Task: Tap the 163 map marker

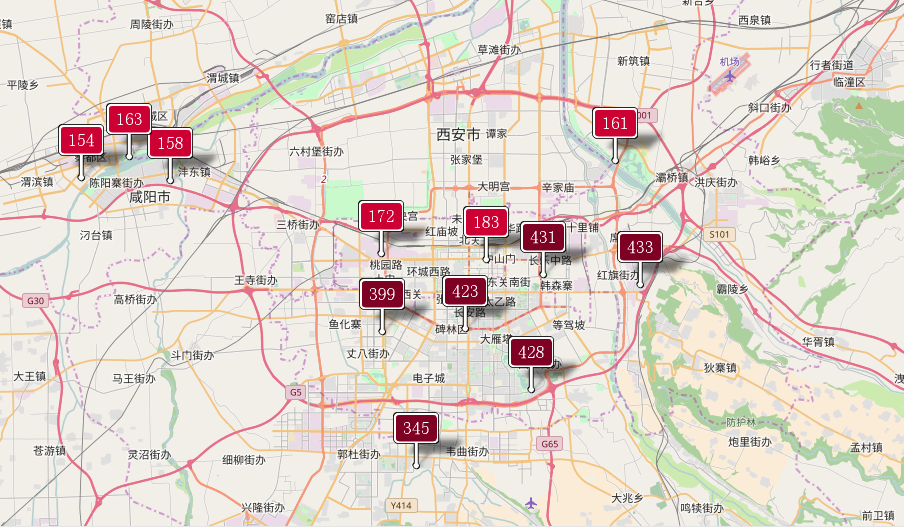Action: pyautogui.click(x=129, y=119)
